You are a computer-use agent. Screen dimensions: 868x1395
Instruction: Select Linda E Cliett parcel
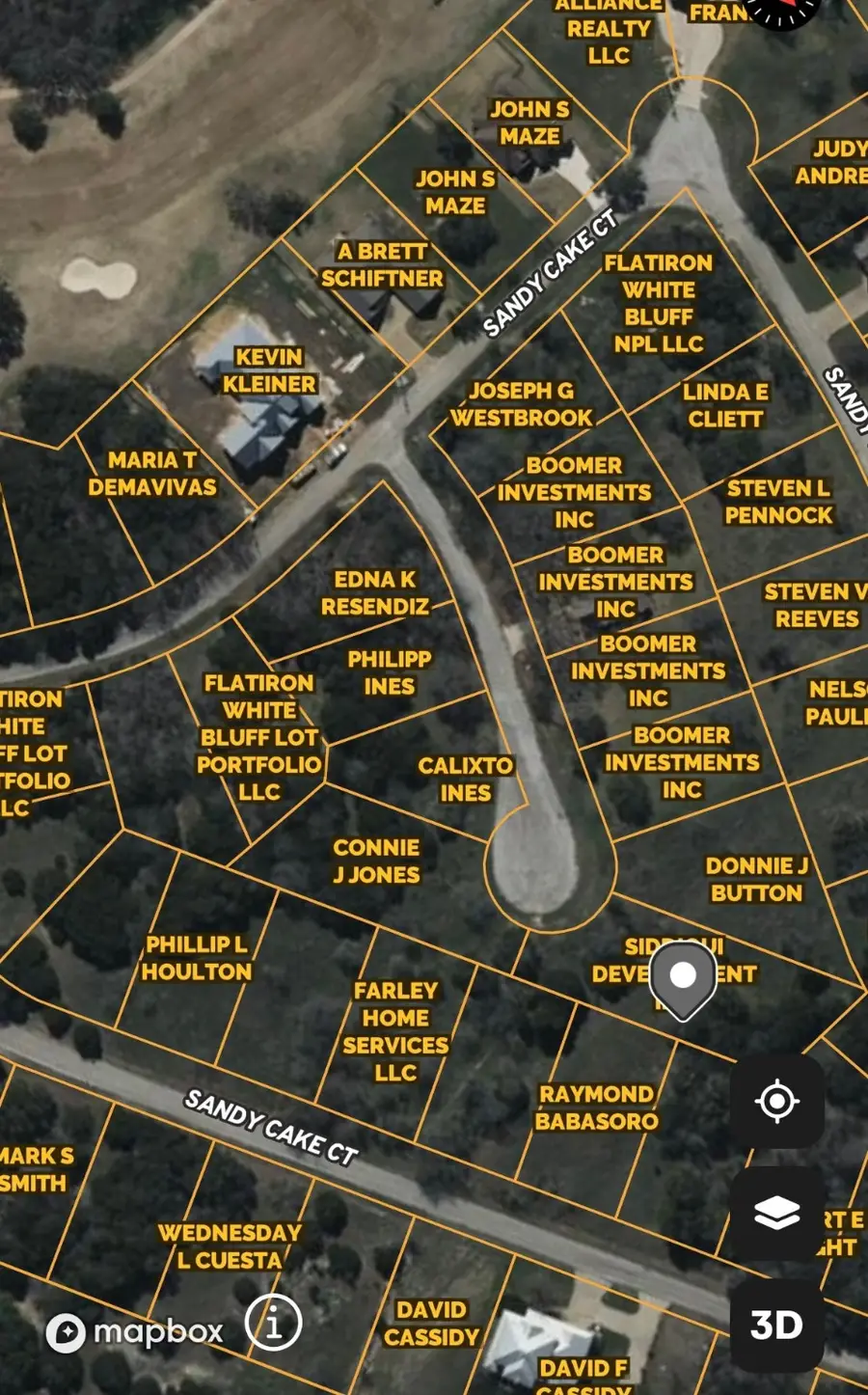(725, 405)
